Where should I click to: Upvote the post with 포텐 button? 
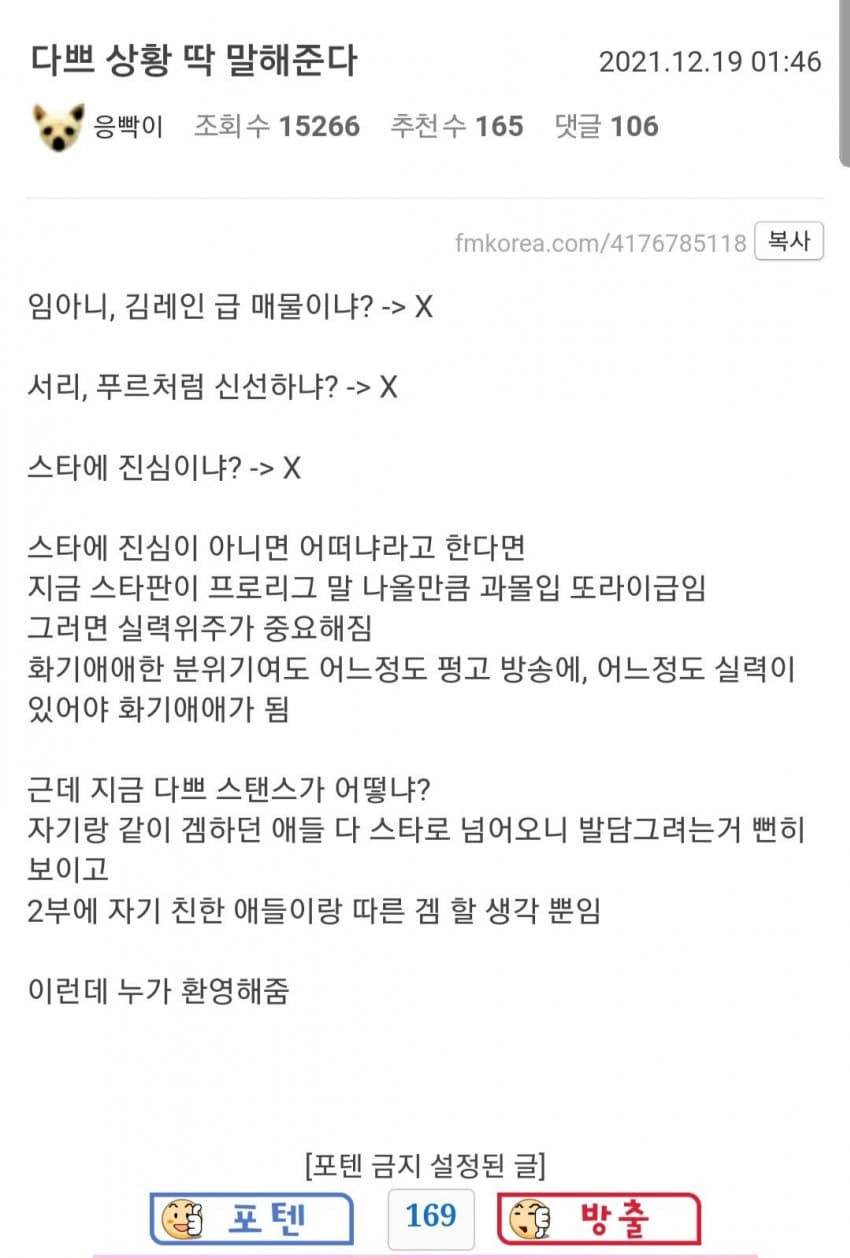[252, 1218]
